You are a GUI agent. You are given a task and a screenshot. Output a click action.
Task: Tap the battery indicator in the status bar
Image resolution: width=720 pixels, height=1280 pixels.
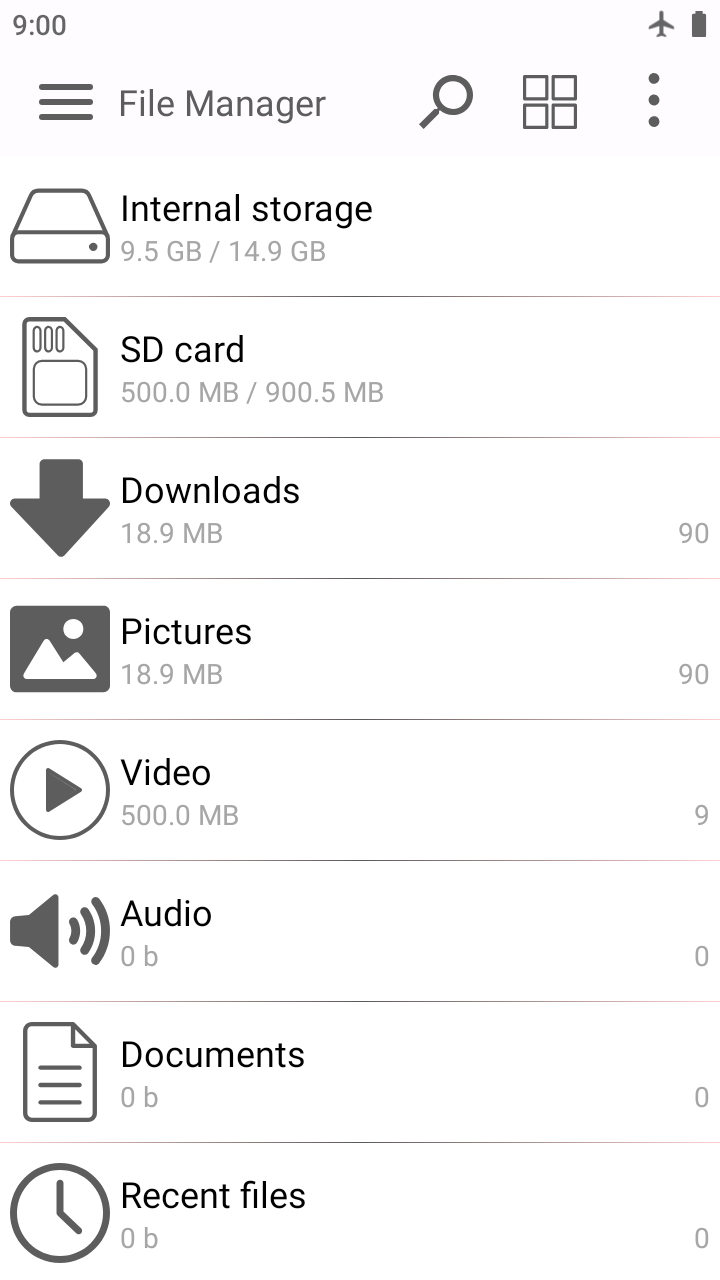tap(700, 25)
